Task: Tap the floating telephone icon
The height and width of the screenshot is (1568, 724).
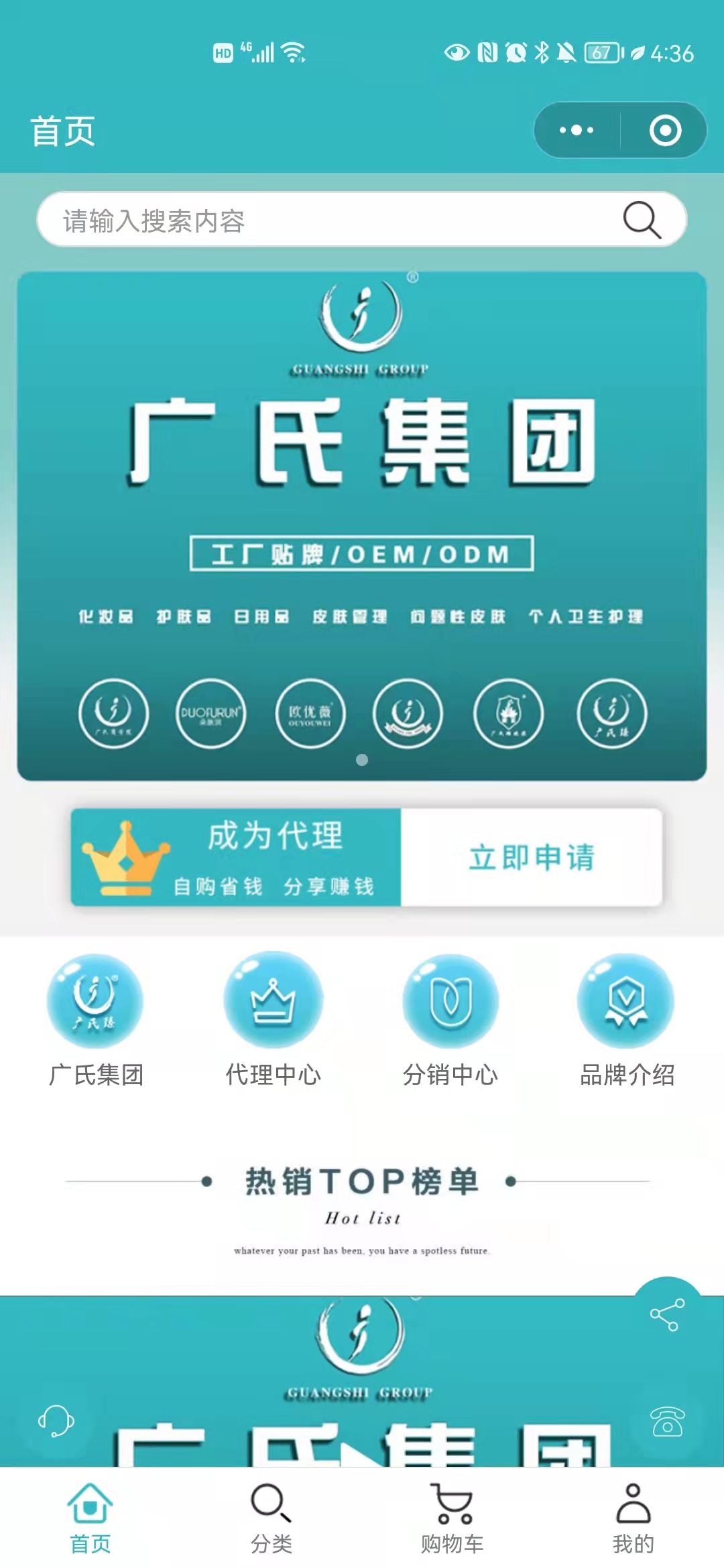Action: (x=667, y=1421)
